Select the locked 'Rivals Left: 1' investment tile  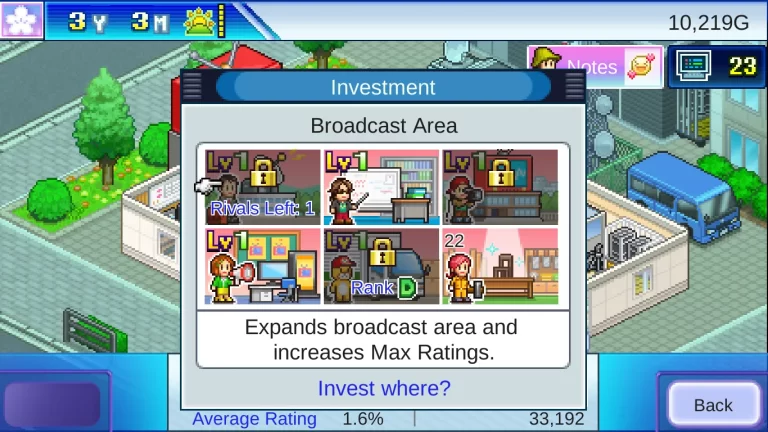(x=263, y=187)
